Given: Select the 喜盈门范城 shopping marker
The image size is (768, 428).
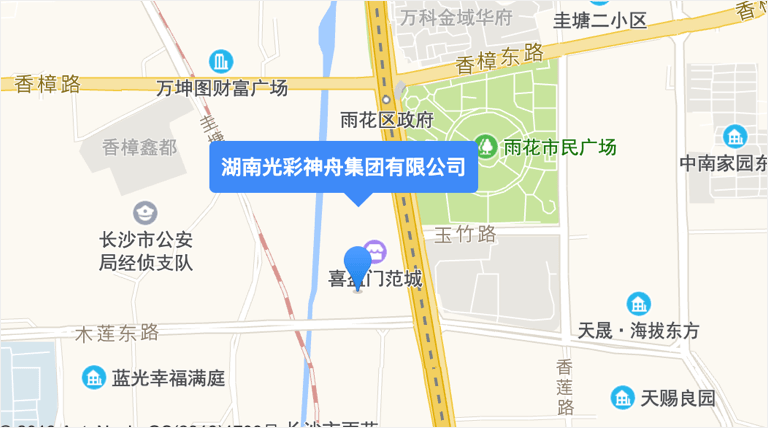Looking at the screenshot, I should (375, 249).
